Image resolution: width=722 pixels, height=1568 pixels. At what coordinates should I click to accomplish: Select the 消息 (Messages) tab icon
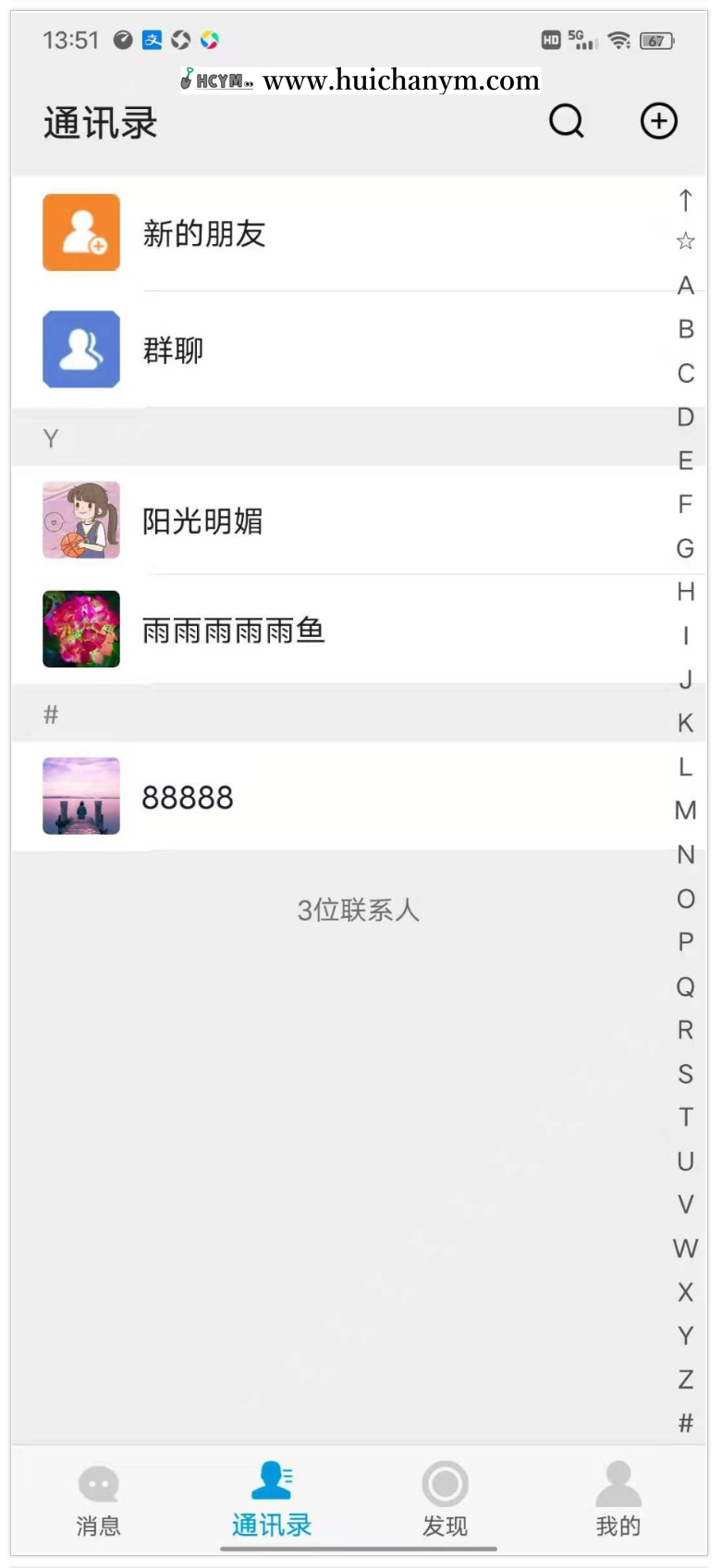98,1484
